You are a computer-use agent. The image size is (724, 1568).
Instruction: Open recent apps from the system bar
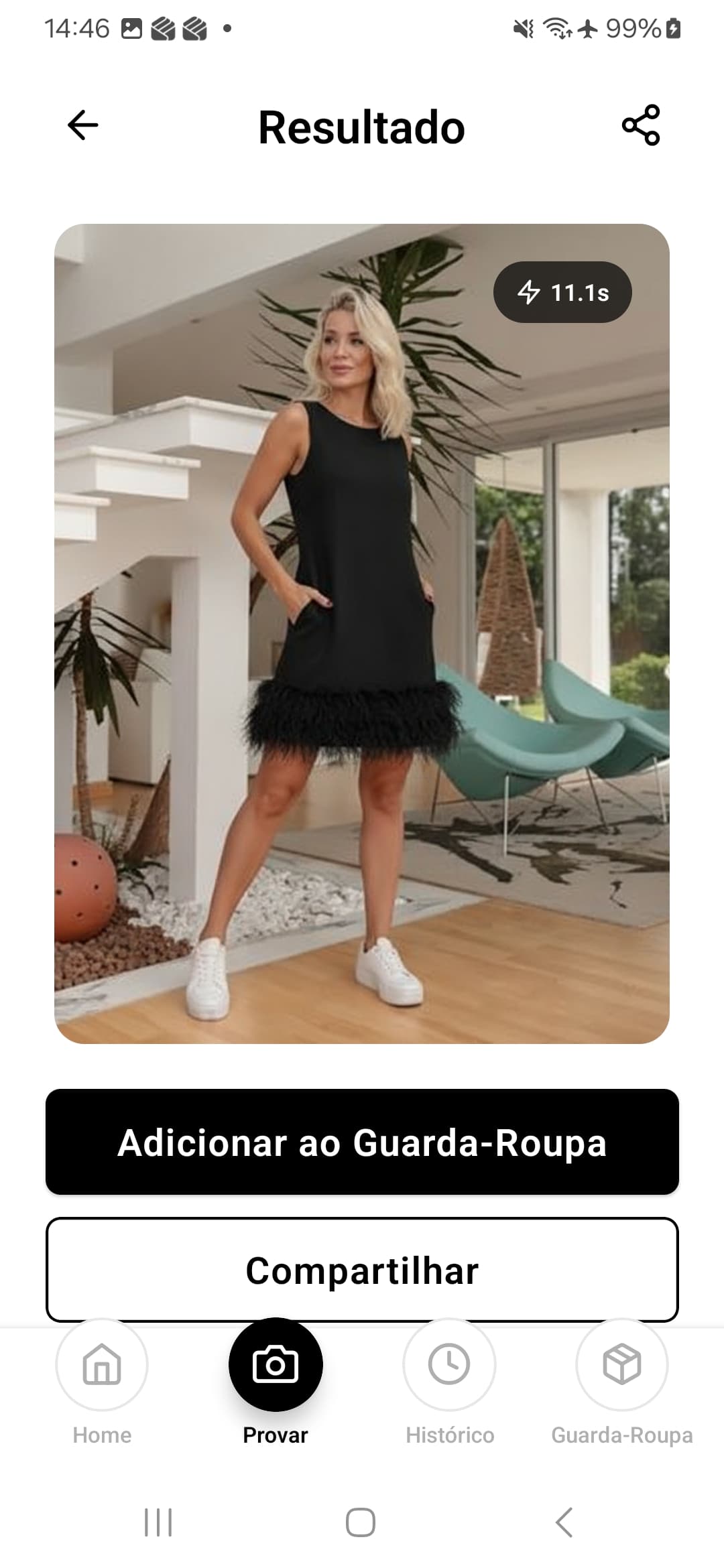(x=158, y=1522)
